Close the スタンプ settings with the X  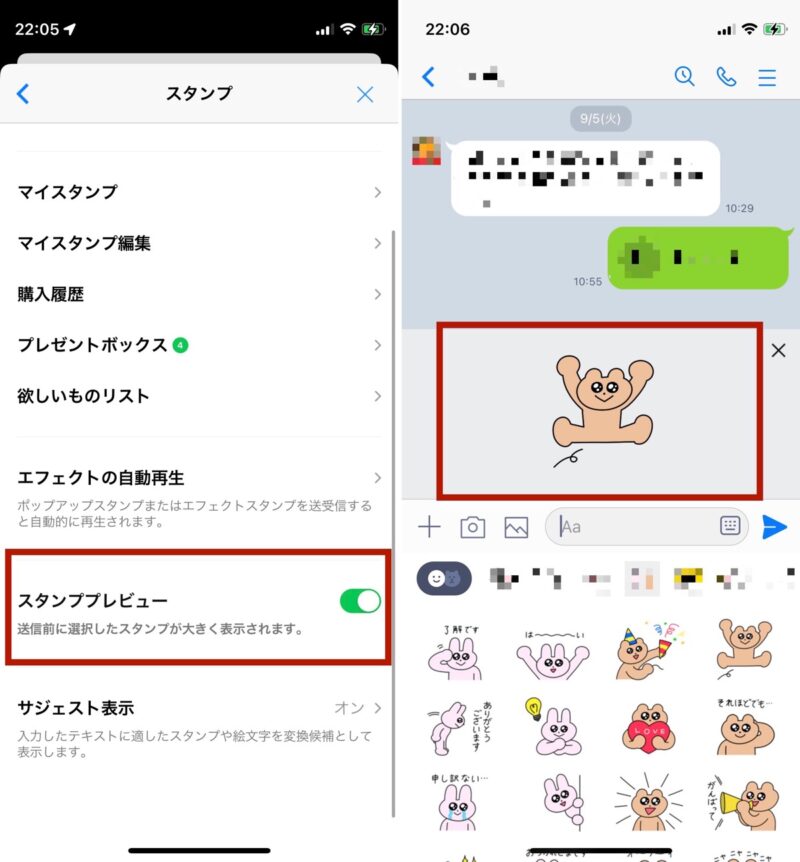point(365,94)
